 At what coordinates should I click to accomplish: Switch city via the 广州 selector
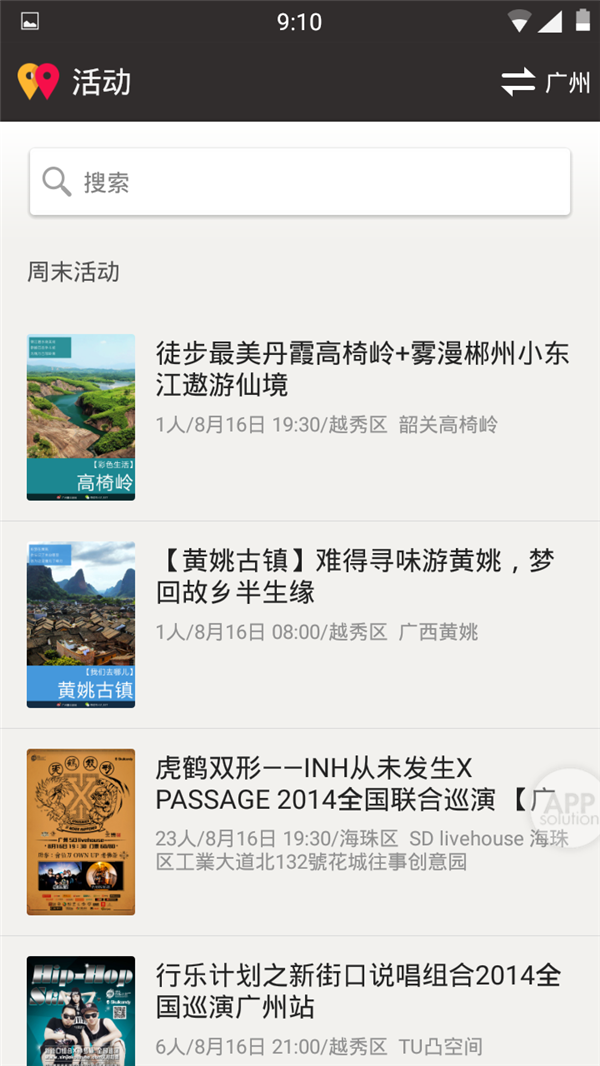(x=546, y=82)
